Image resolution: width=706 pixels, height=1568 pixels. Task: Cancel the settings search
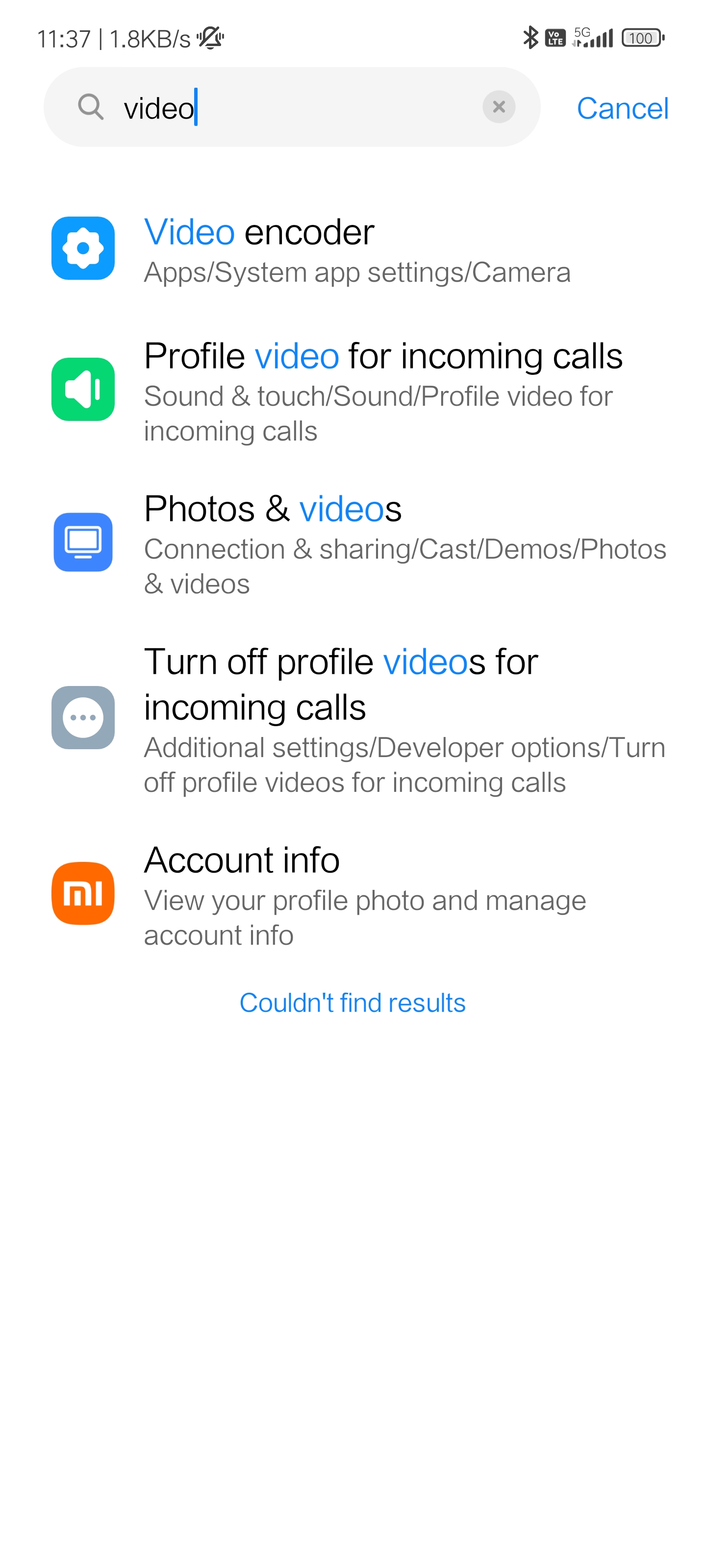[622, 108]
